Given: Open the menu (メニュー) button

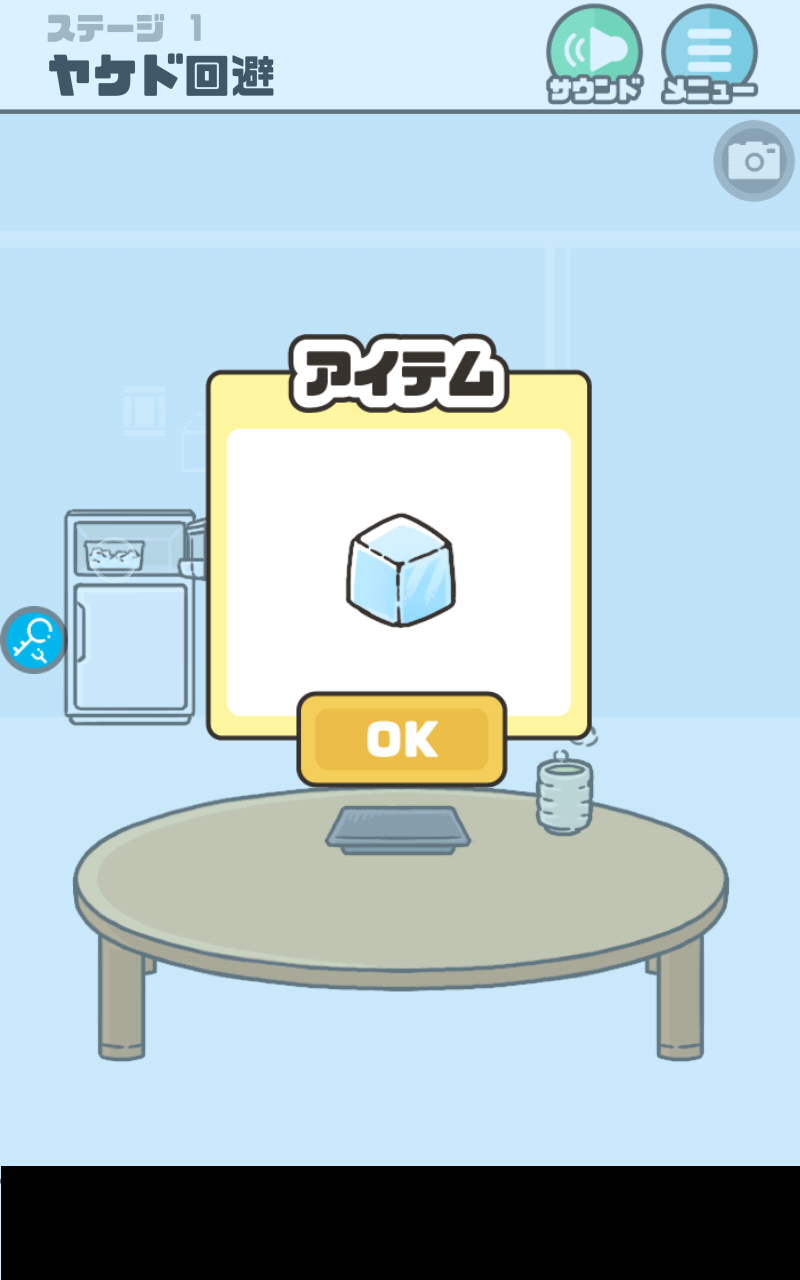Looking at the screenshot, I should coord(709,53).
